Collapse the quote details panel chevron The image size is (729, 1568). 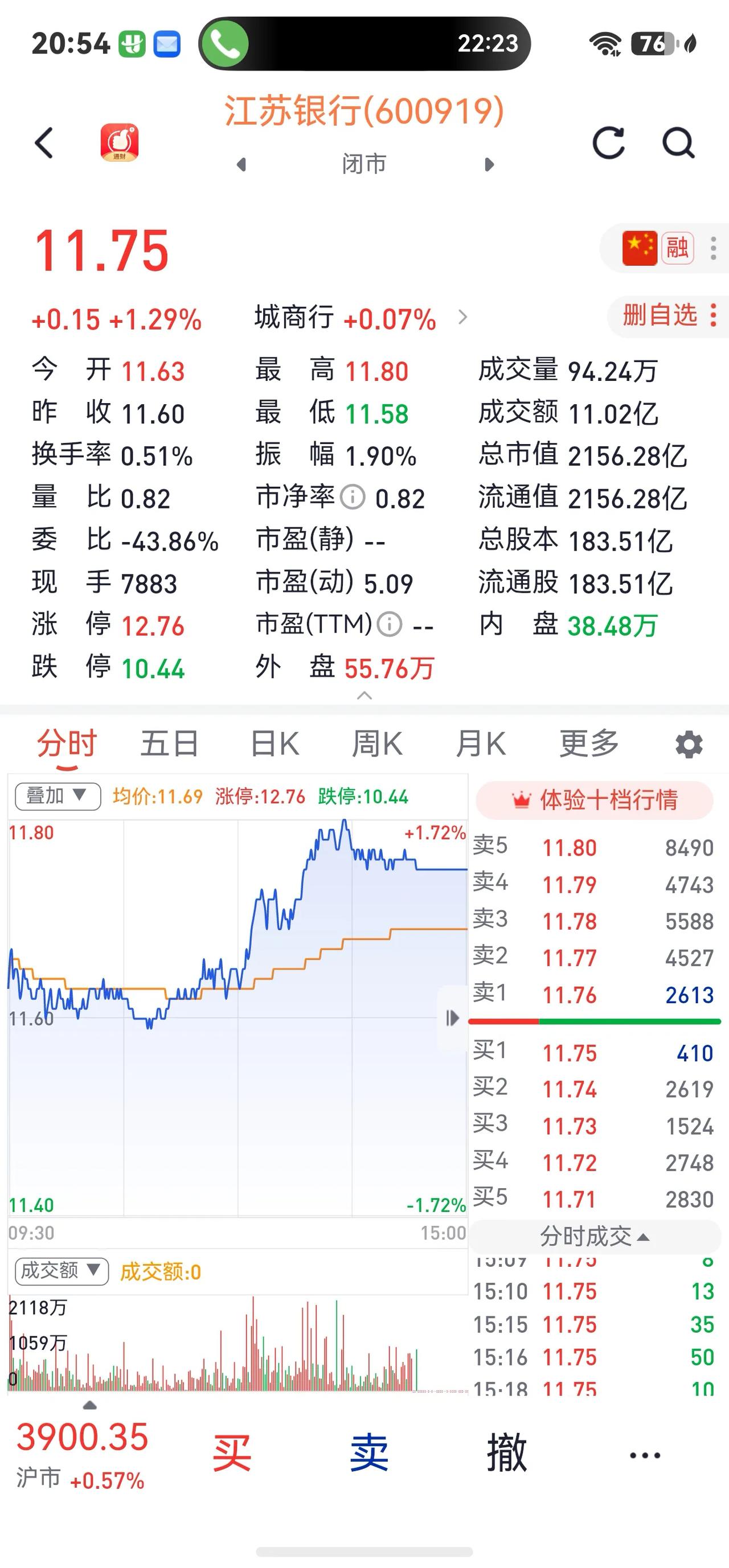pyautogui.click(x=364, y=695)
